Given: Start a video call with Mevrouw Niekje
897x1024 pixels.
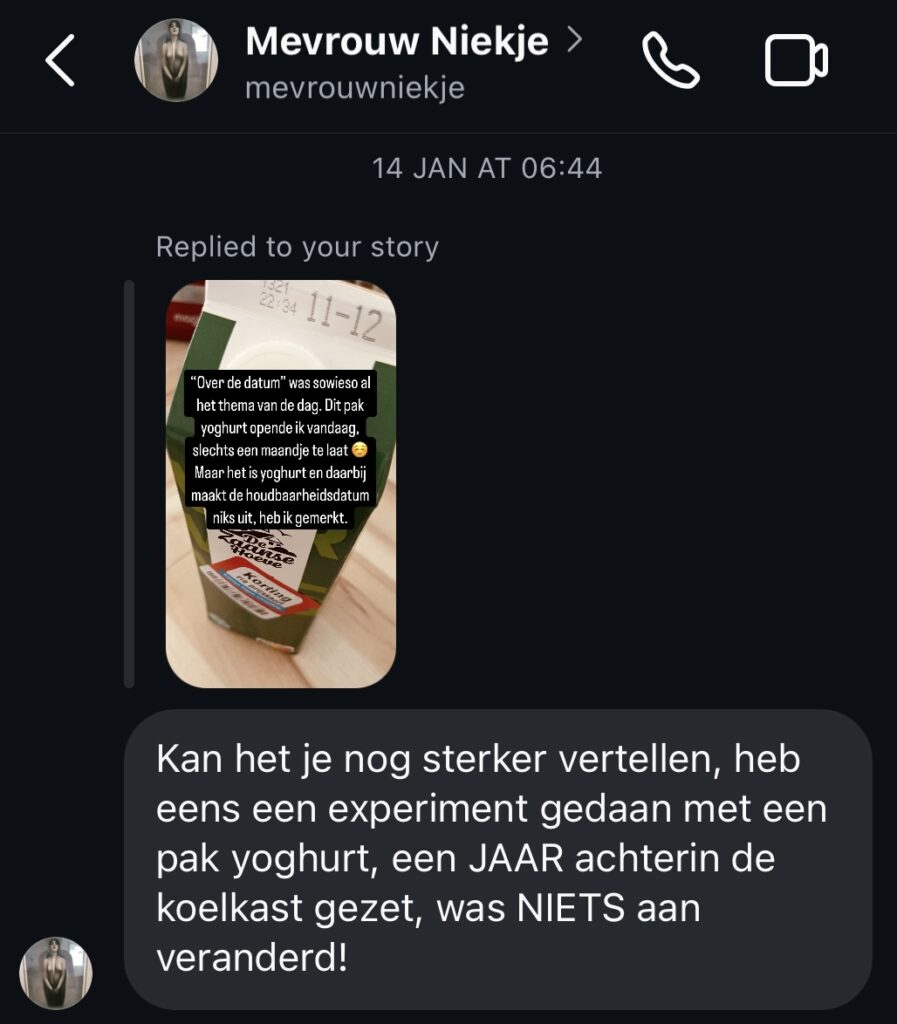Looking at the screenshot, I should point(796,61).
